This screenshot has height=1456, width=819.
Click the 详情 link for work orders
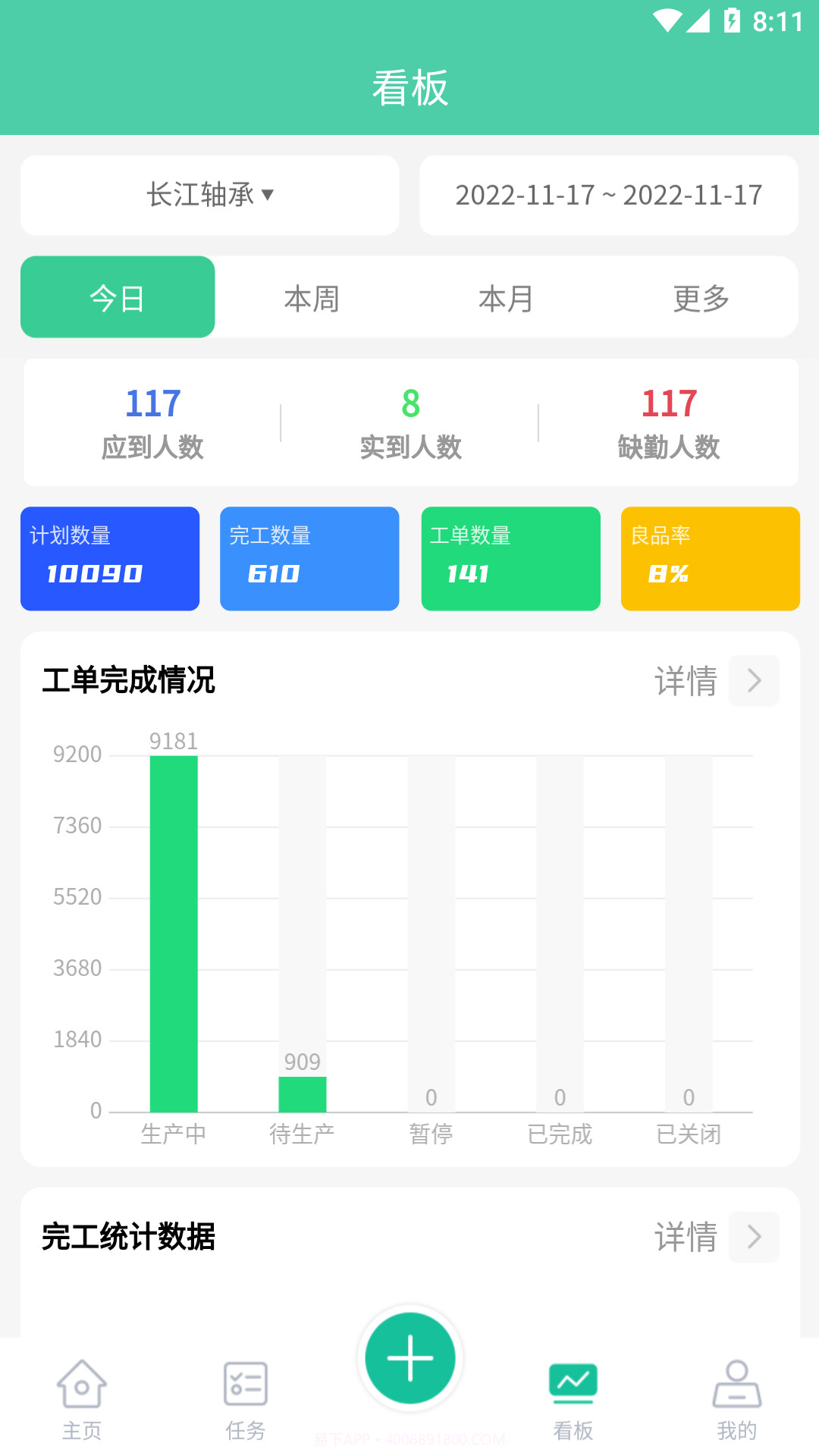tap(686, 681)
